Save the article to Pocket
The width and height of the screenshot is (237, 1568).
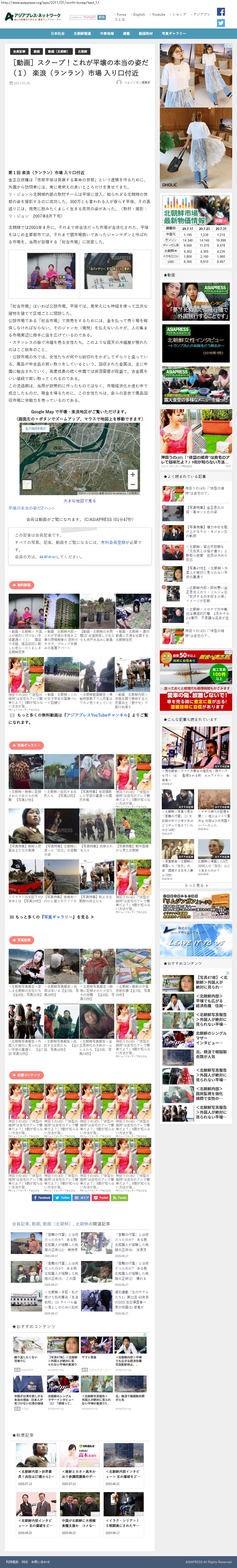point(101,1197)
